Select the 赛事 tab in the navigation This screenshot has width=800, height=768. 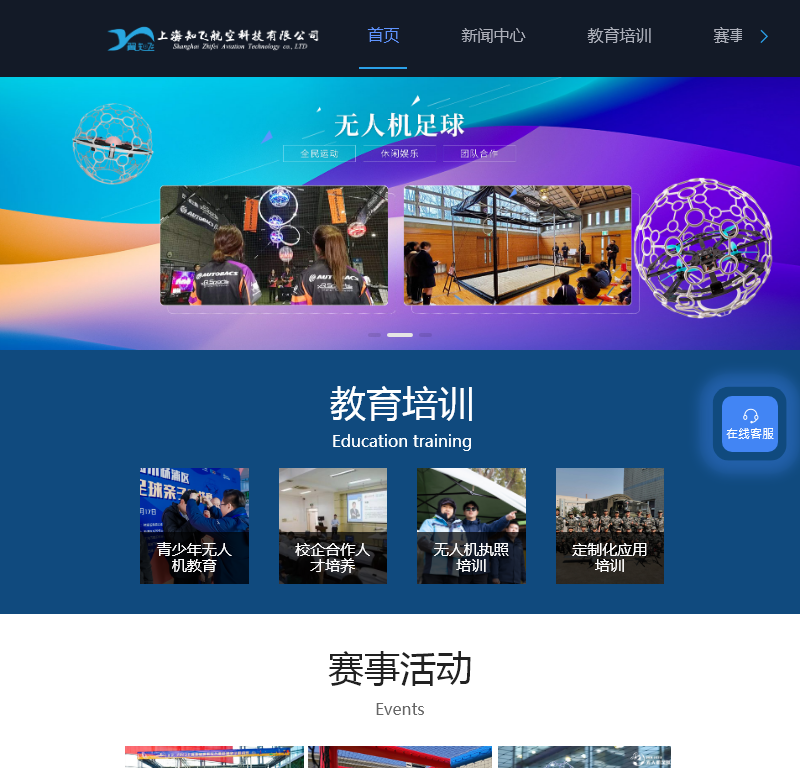click(x=728, y=36)
